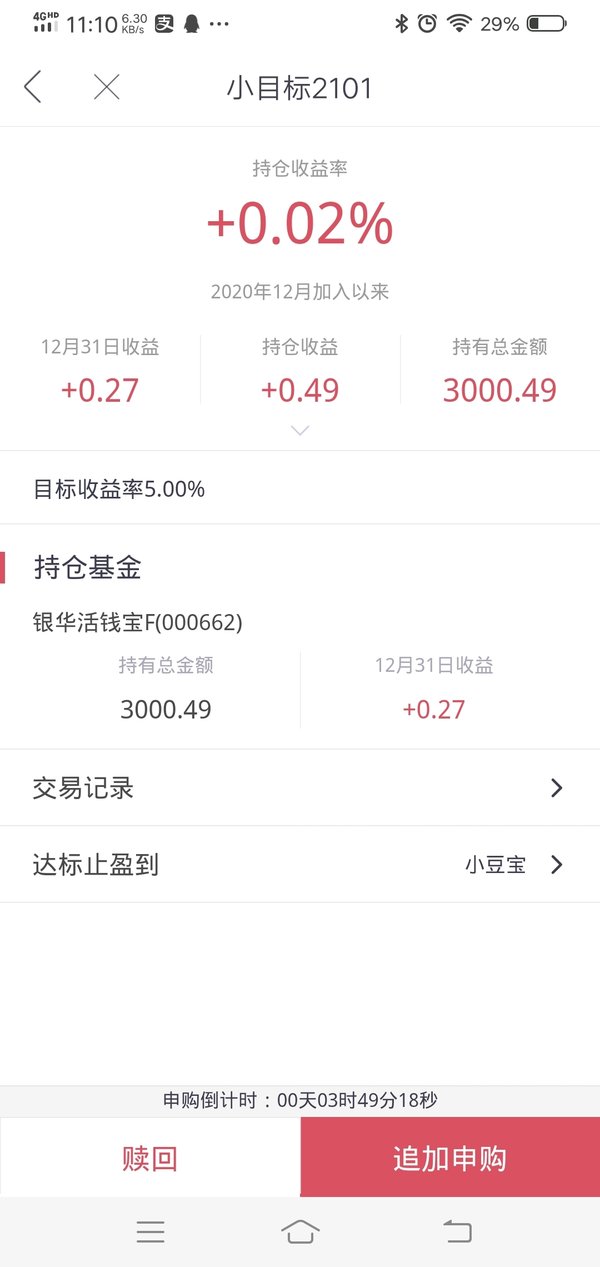This screenshot has height=1267, width=600.
Task: Expand earnings details with the down chevron
Action: pyautogui.click(x=300, y=431)
